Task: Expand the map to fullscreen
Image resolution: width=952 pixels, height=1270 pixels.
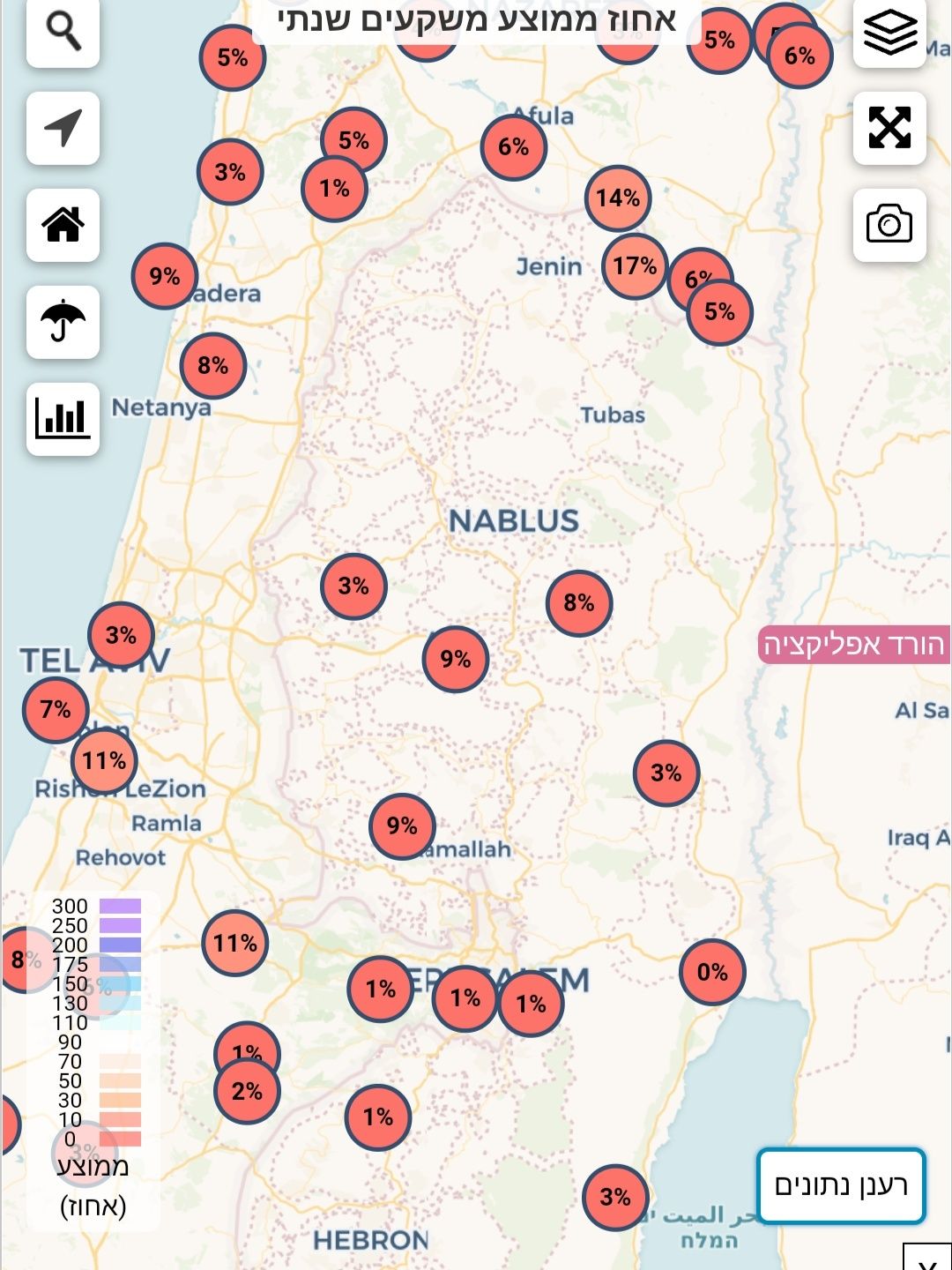Action: [889, 128]
